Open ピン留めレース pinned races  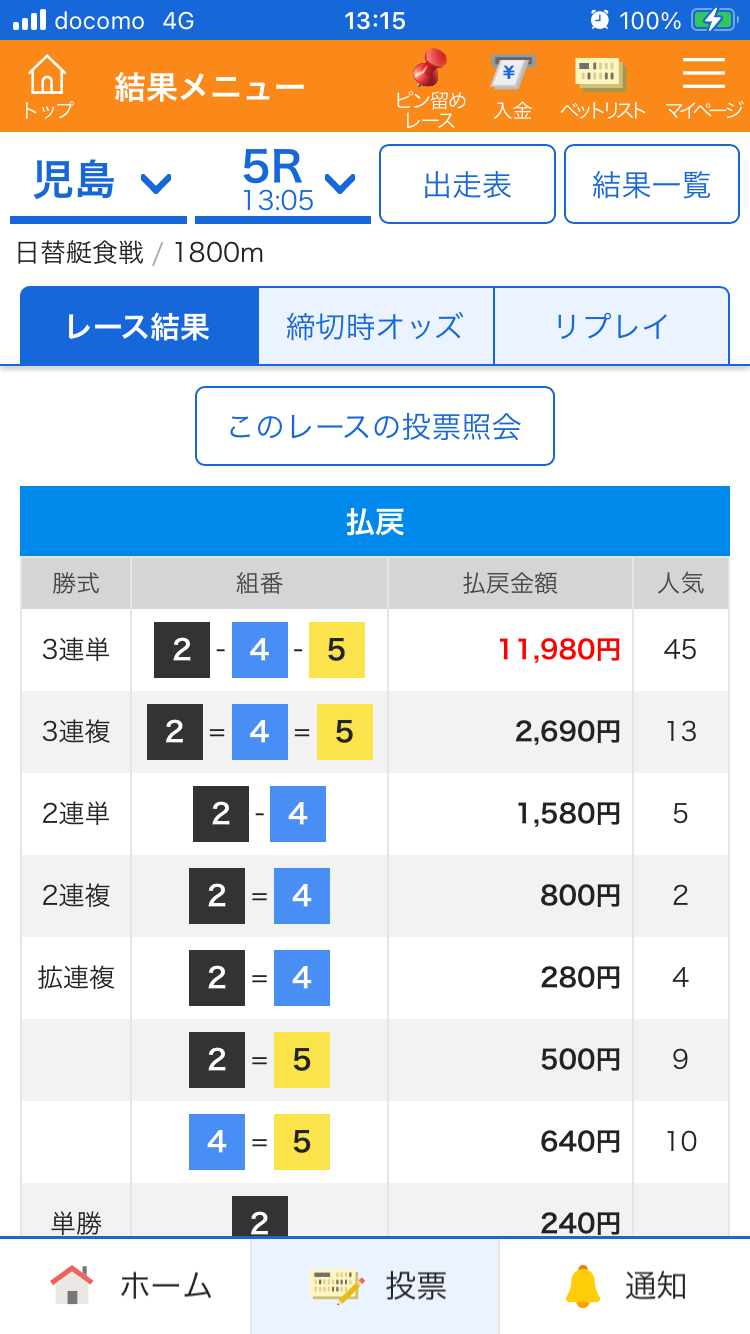point(431,90)
